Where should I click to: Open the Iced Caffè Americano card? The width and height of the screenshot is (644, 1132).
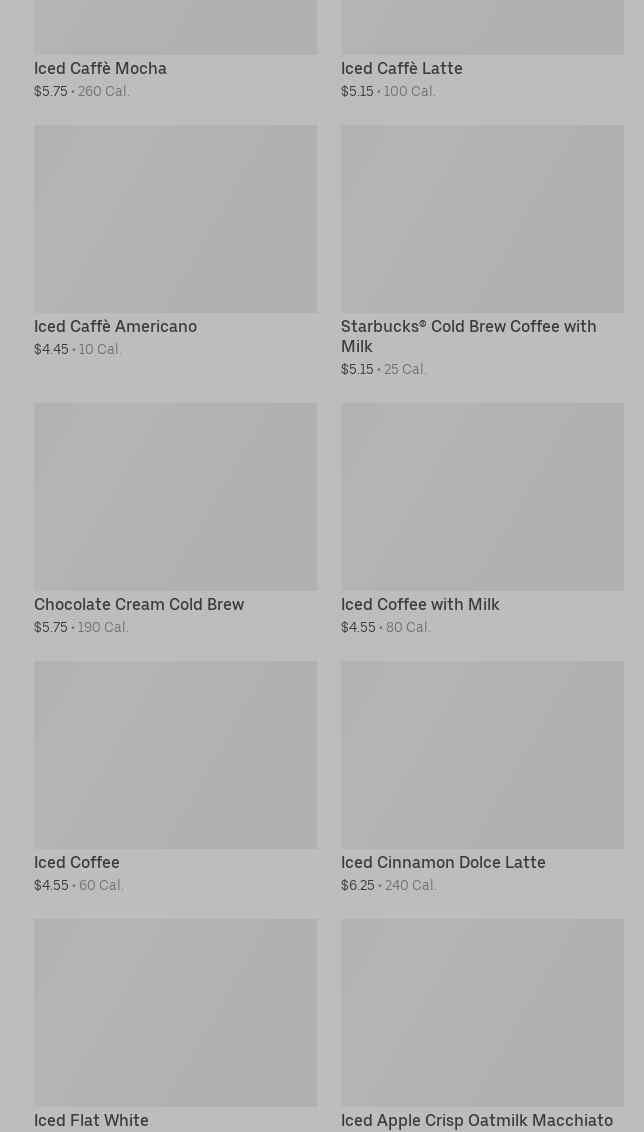(x=175, y=220)
